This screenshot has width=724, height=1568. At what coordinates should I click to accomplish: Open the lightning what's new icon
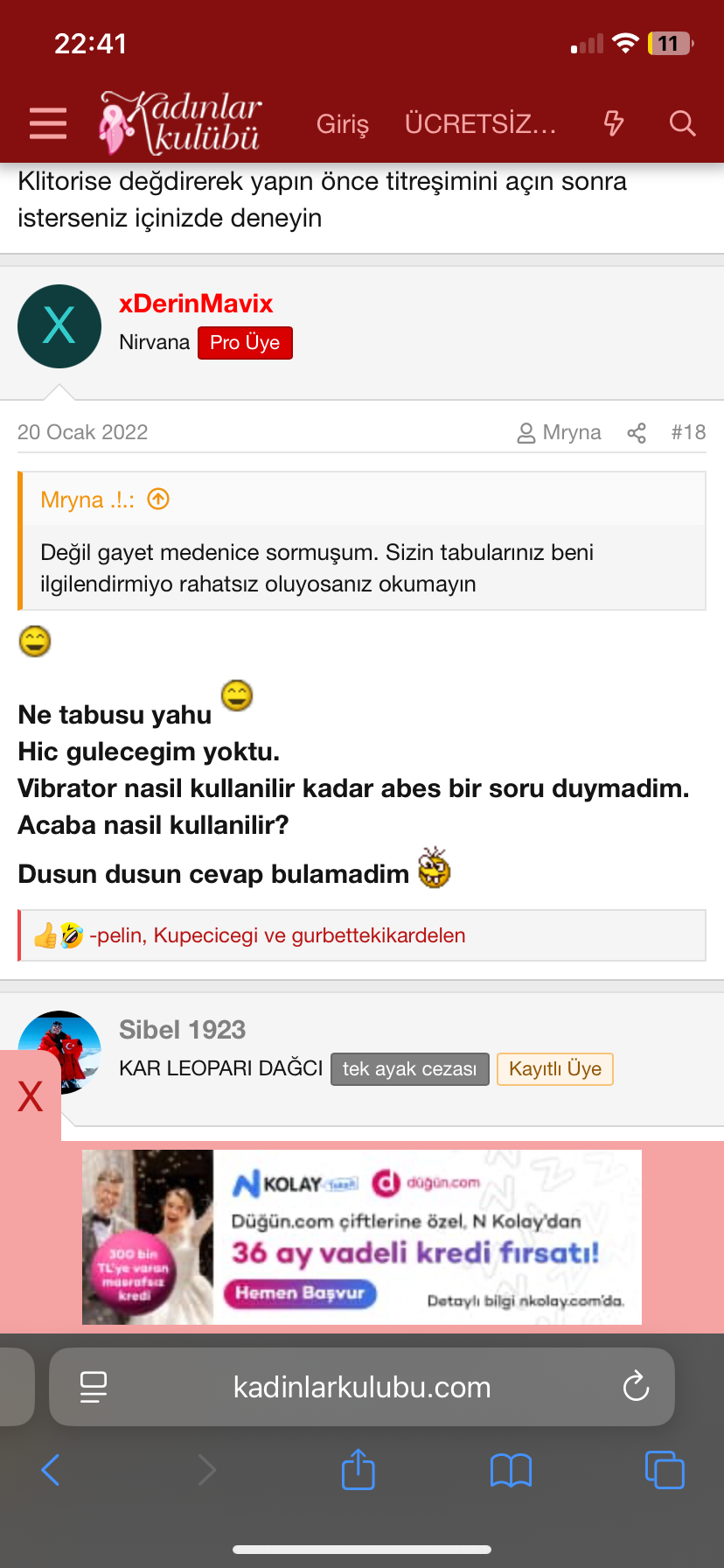pos(614,123)
